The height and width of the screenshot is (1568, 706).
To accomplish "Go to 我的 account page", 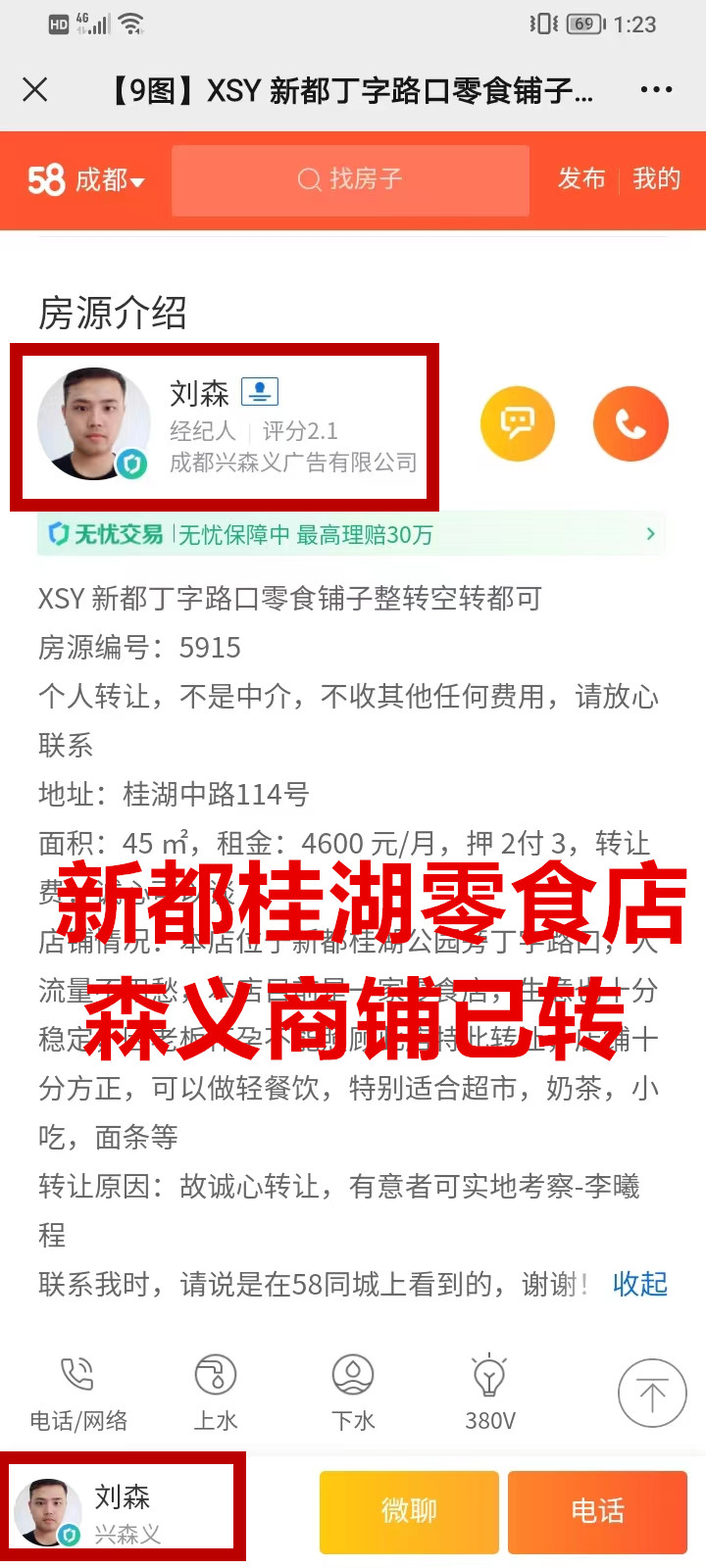I will [656, 178].
